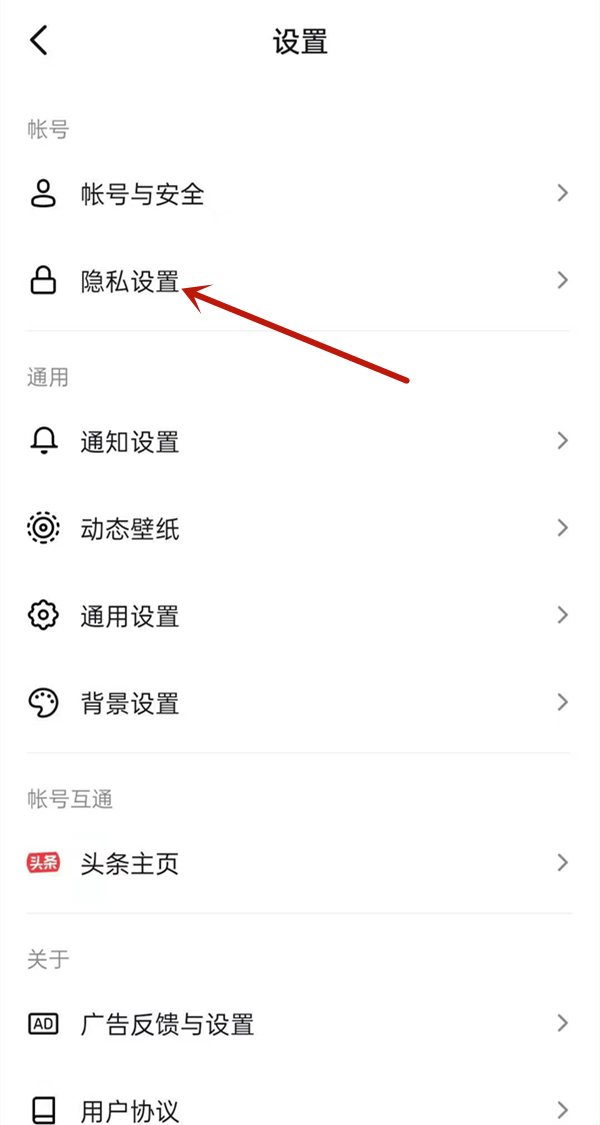Go back from the 设置 page

click(x=39, y=41)
